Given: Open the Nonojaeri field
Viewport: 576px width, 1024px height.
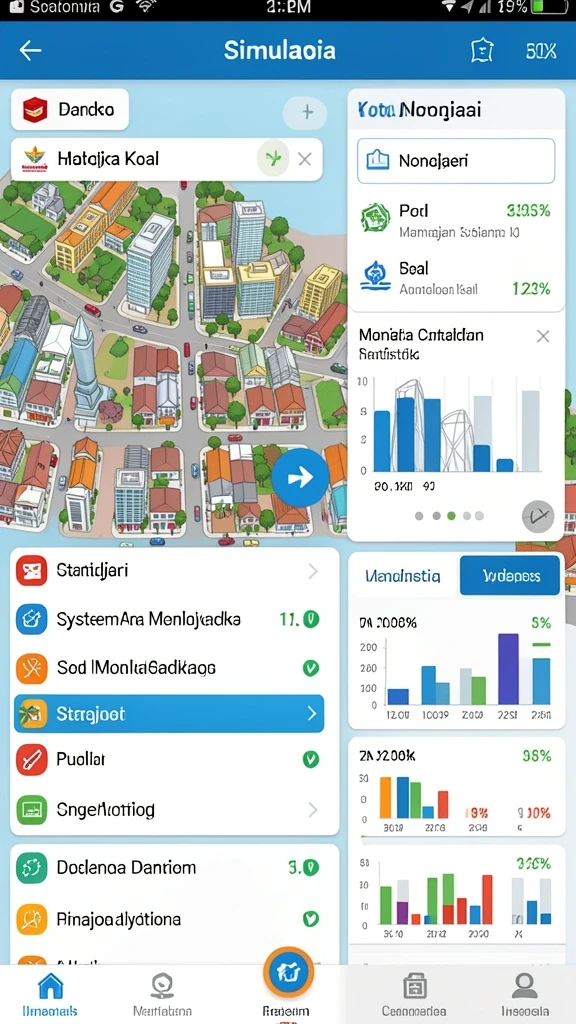Looking at the screenshot, I should point(456,161).
